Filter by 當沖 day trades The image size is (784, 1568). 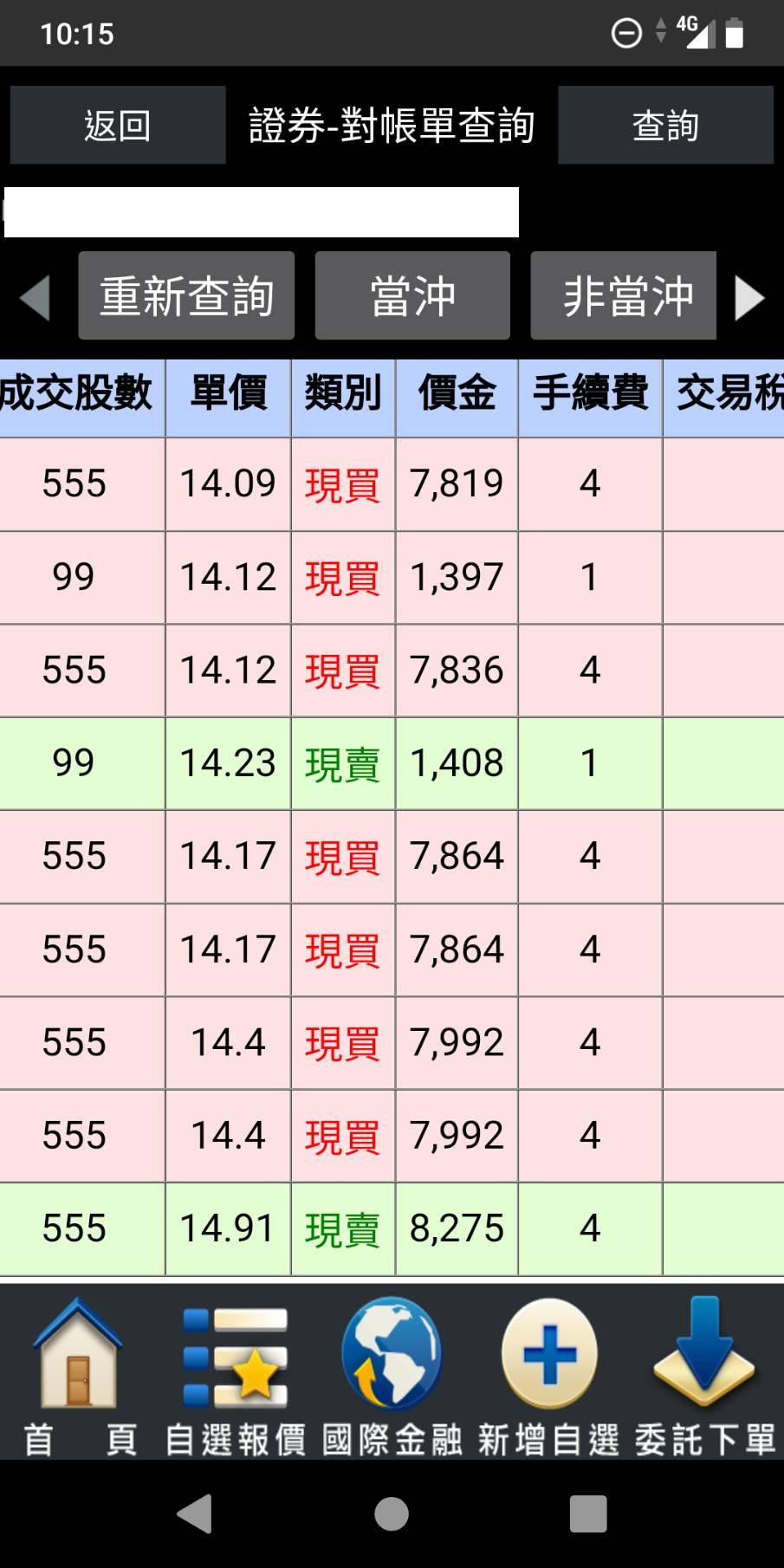(x=412, y=295)
